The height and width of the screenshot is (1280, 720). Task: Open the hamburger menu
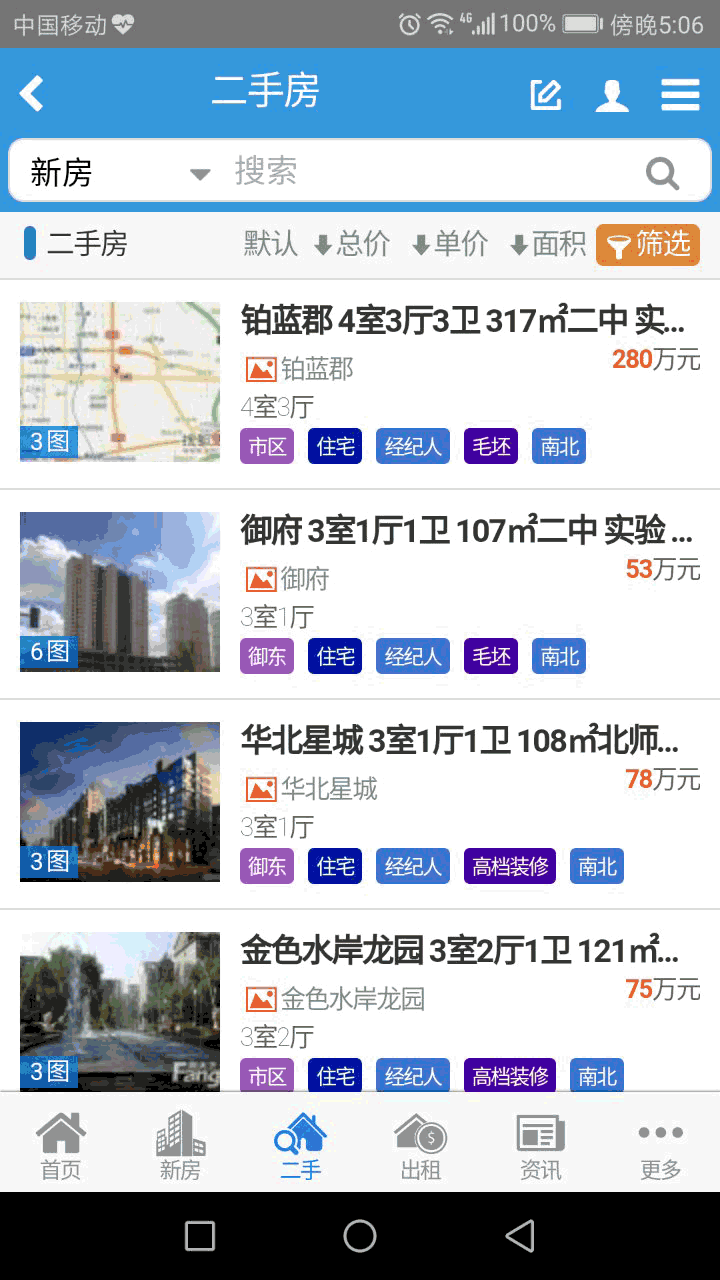[680, 95]
